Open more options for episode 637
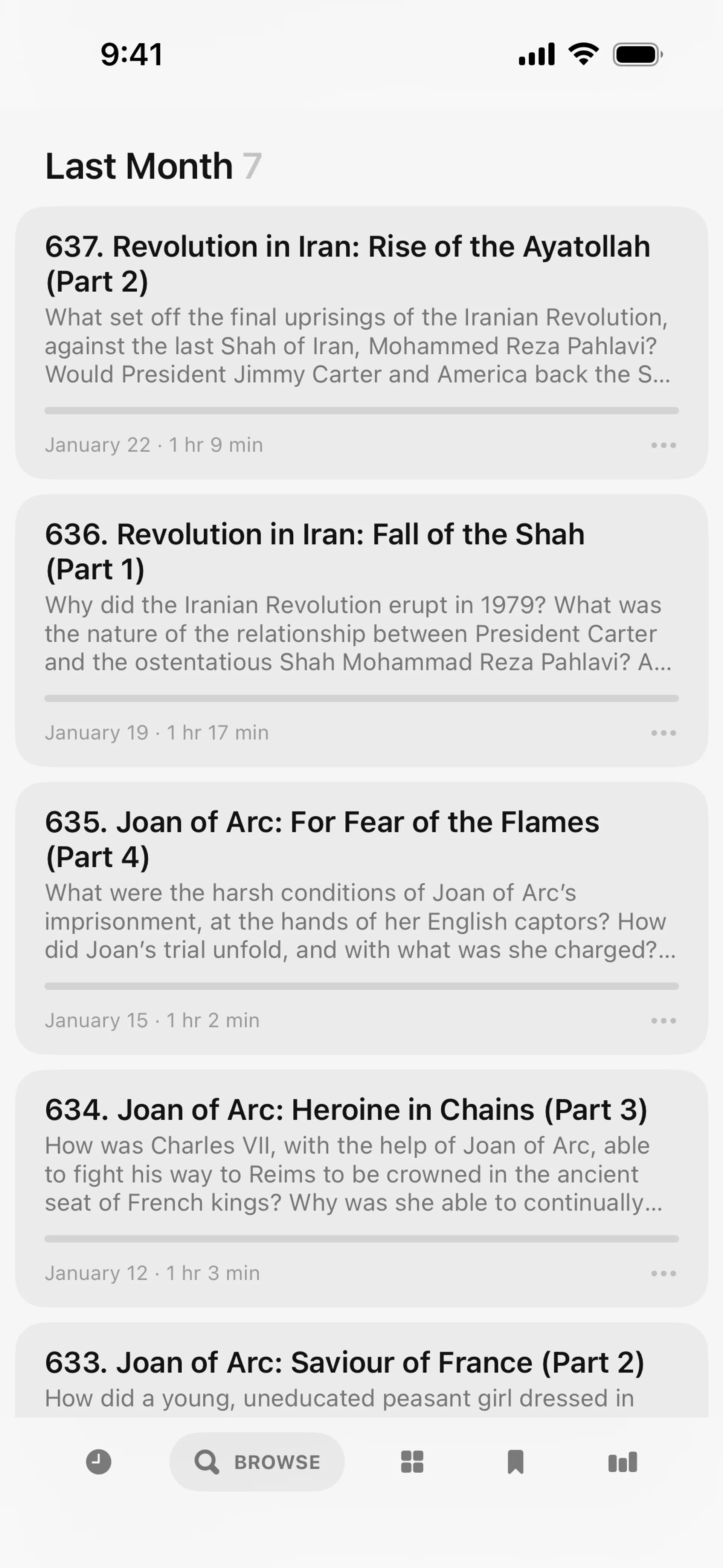 pos(663,446)
